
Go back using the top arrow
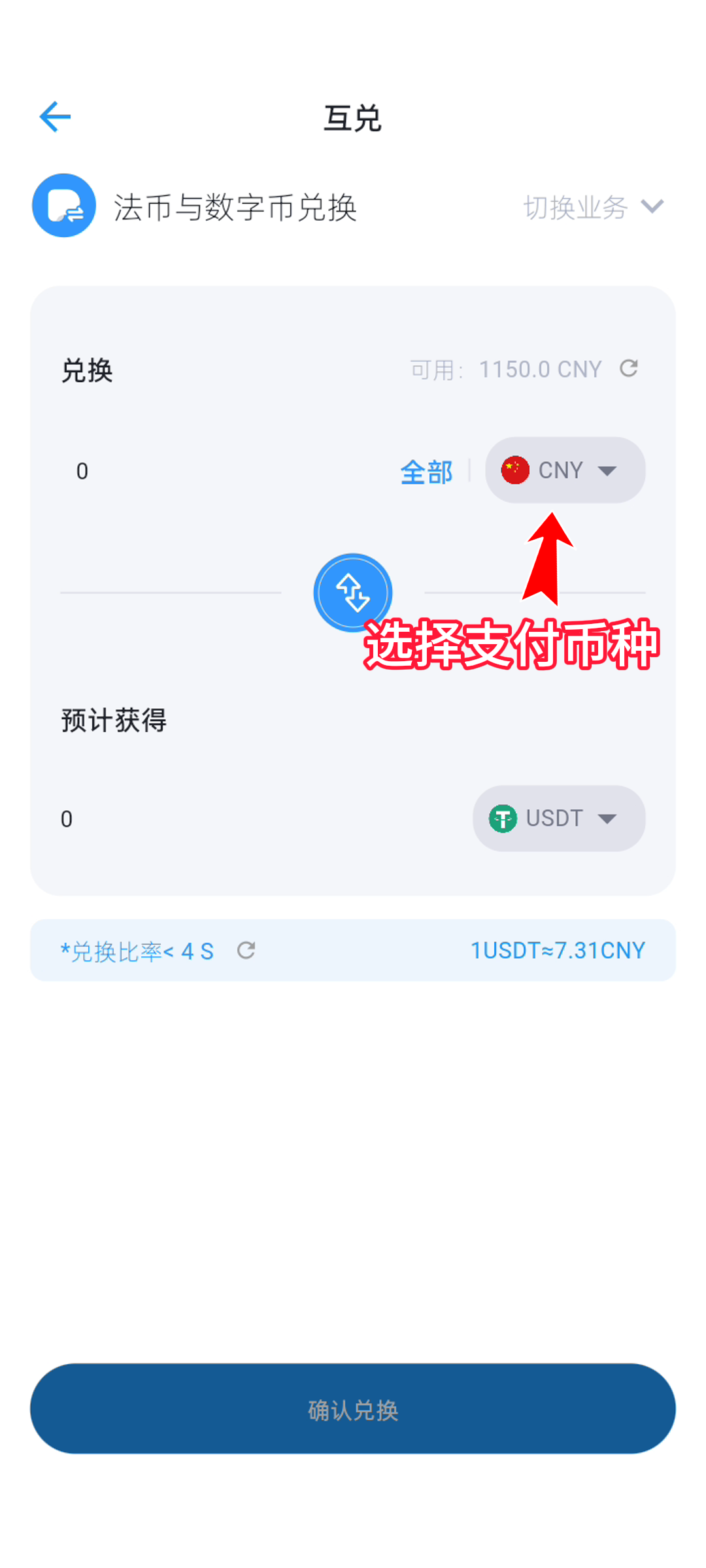click(x=55, y=117)
